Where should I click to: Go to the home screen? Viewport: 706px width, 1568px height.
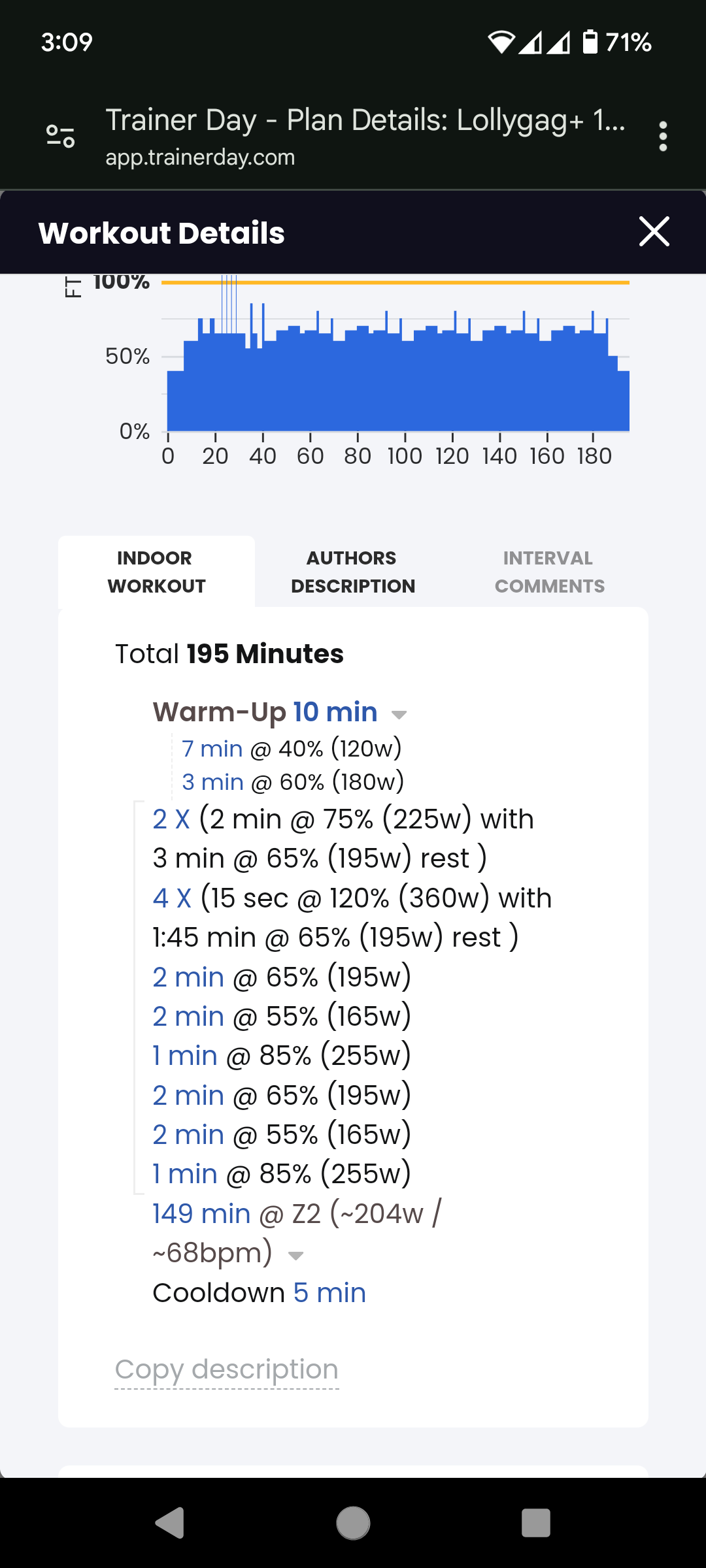353,1523
